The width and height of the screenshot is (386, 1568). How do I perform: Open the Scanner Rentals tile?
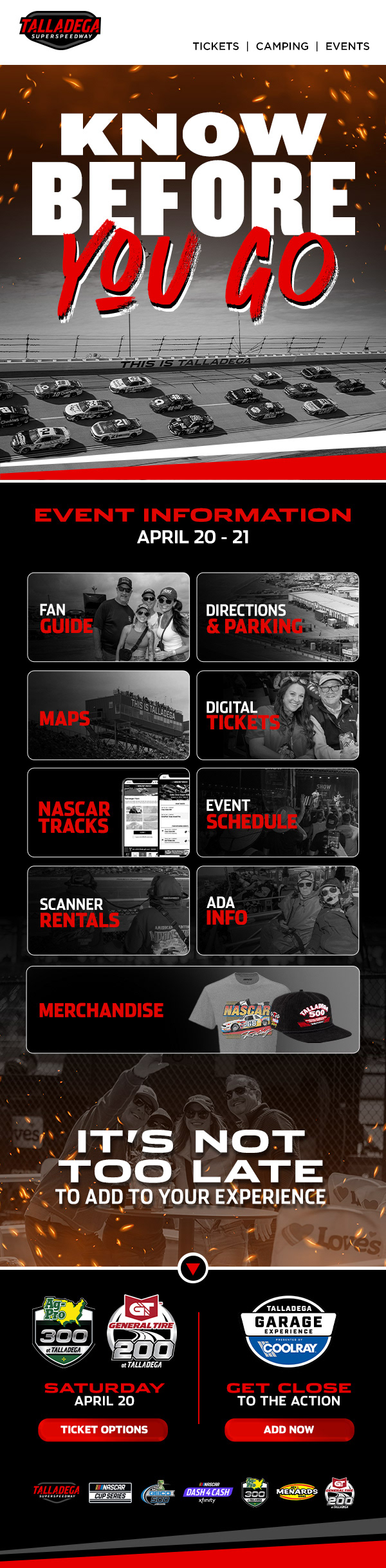(x=109, y=911)
